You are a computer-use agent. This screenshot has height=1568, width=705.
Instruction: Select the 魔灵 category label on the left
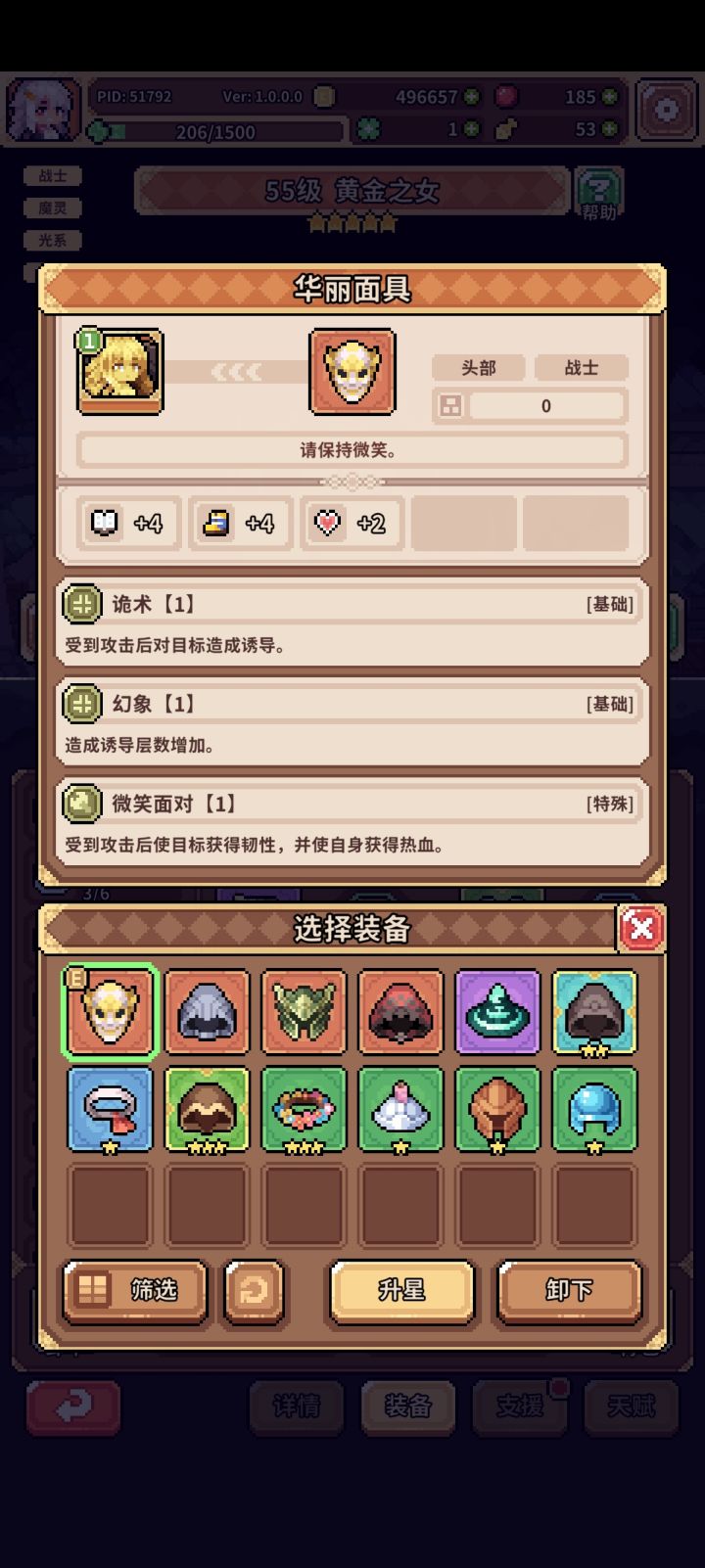(52, 208)
